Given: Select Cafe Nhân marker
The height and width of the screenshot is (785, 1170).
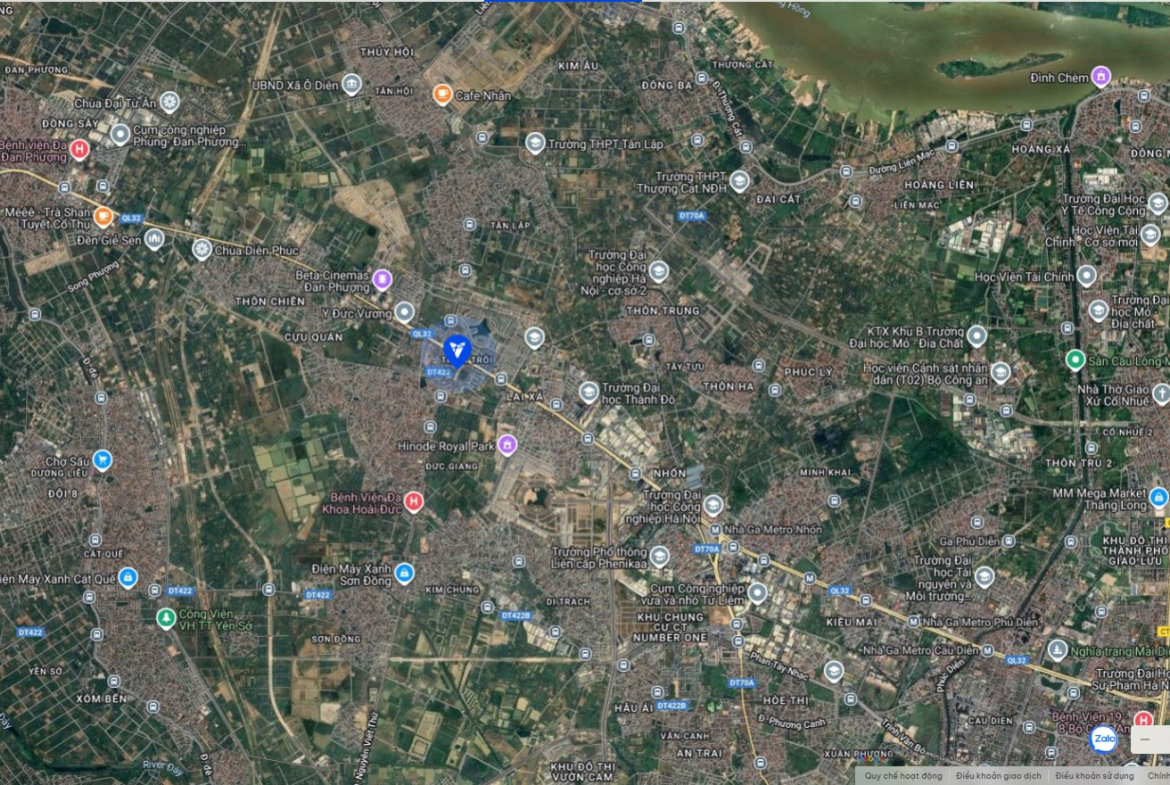Looking at the screenshot, I should (x=442, y=94).
